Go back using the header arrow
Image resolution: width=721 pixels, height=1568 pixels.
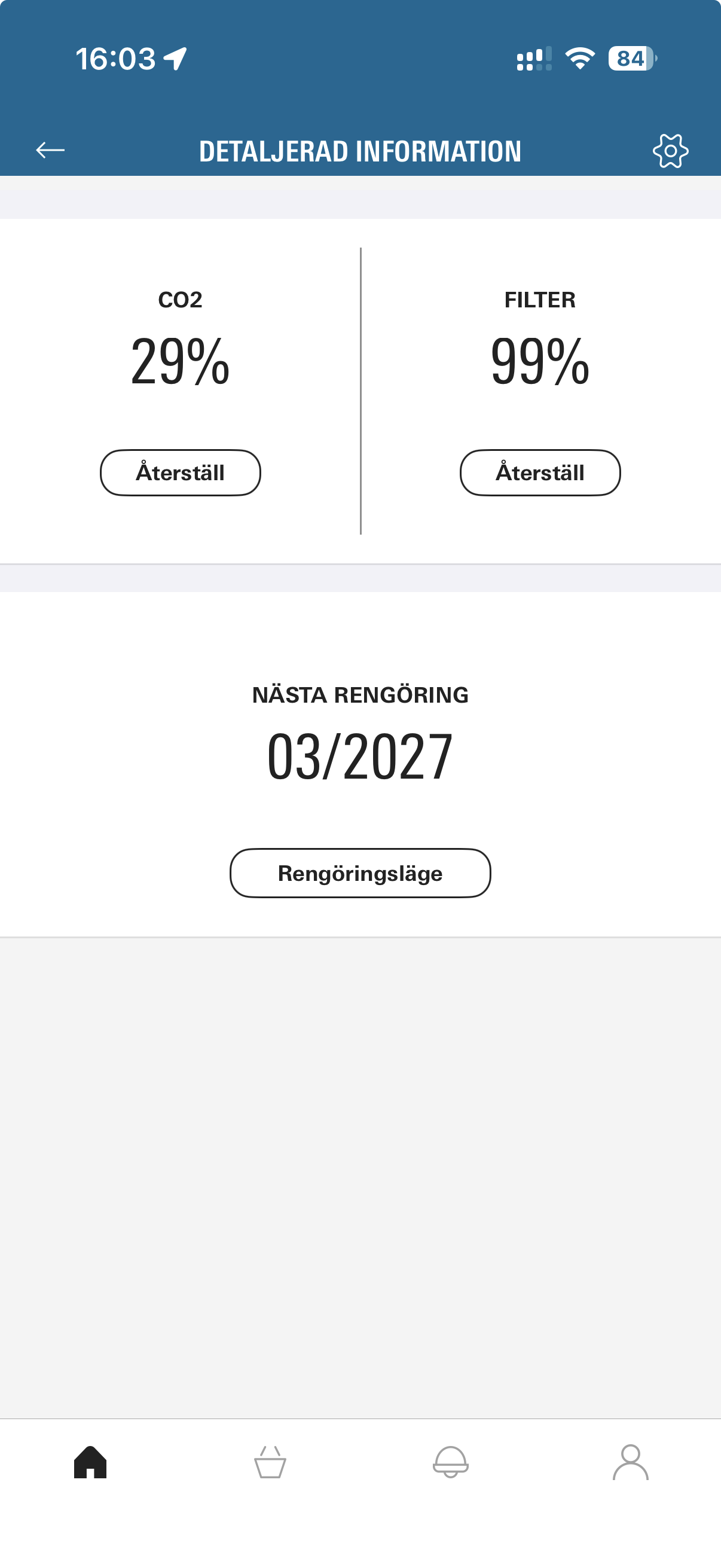(x=50, y=150)
